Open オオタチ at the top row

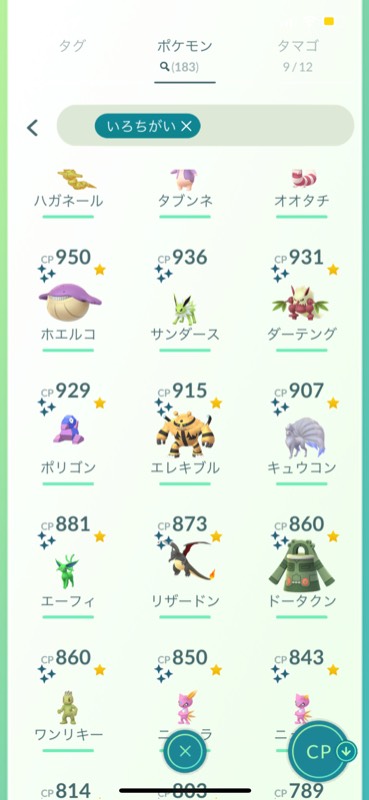pyautogui.click(x=302, y=193)
